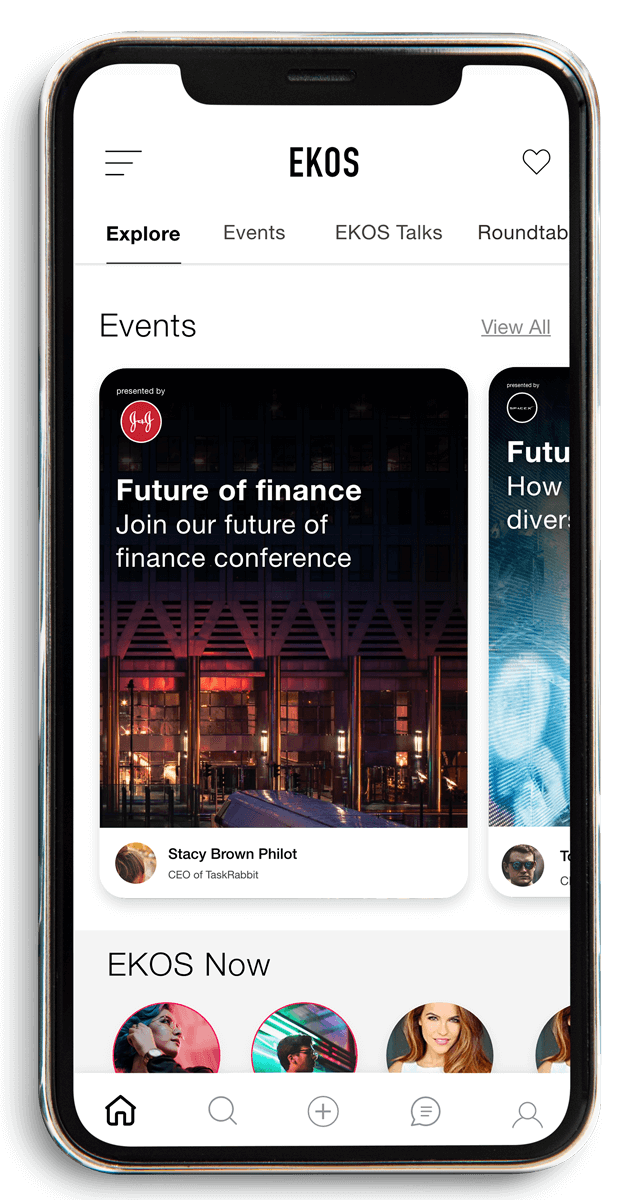
Task: Select the Explore tab
Action: (x=143, y=234)
